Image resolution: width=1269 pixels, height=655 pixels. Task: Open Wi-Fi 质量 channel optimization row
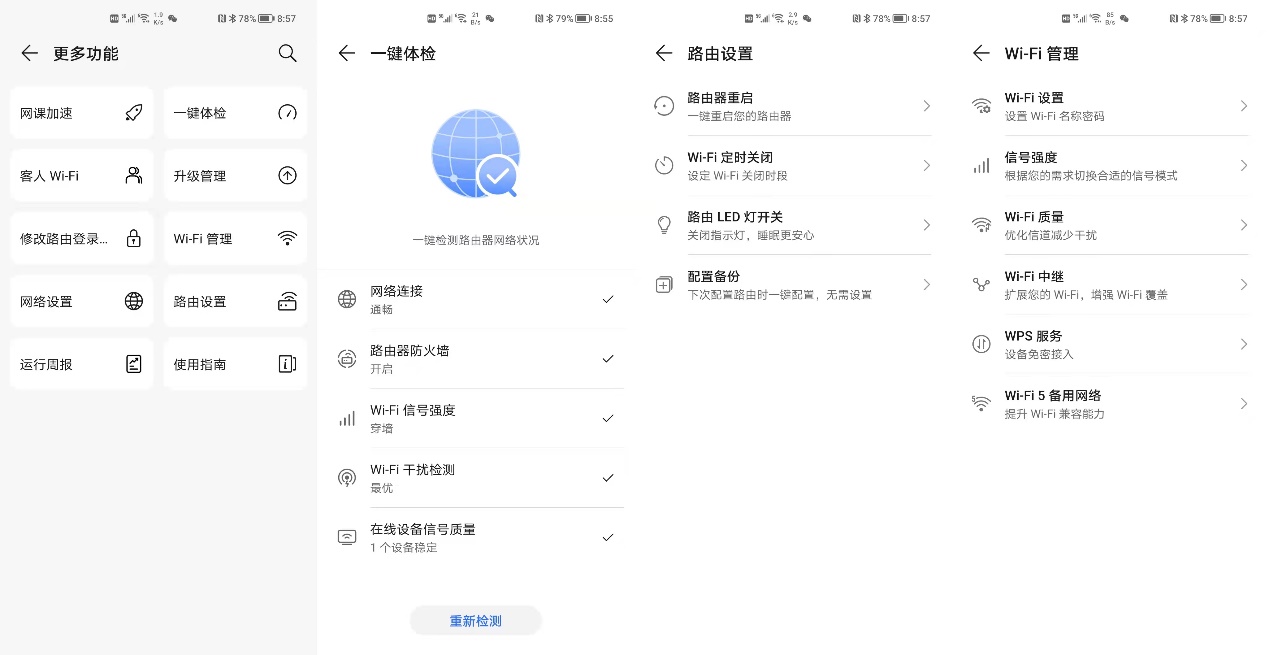coord(1110,225)
